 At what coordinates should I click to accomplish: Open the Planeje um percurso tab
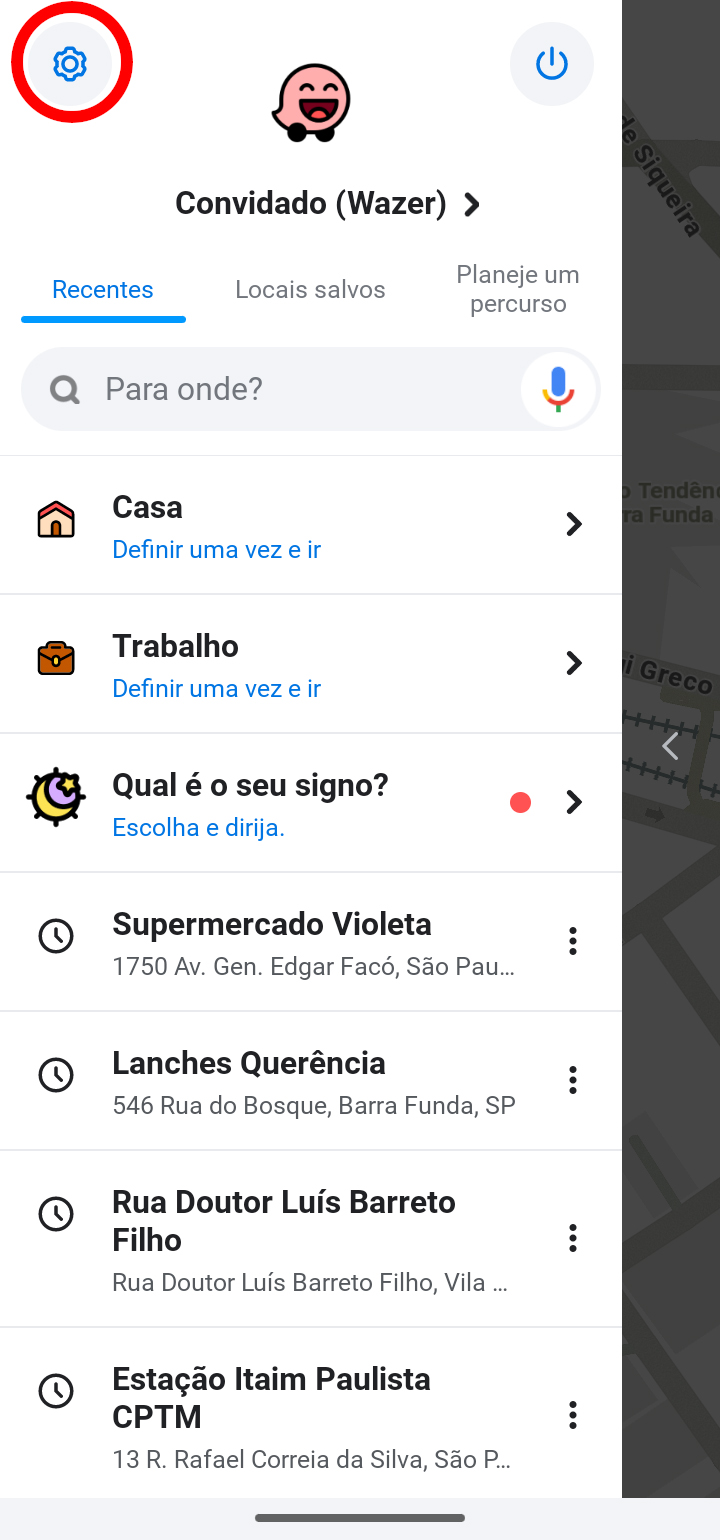coord(517,289)
